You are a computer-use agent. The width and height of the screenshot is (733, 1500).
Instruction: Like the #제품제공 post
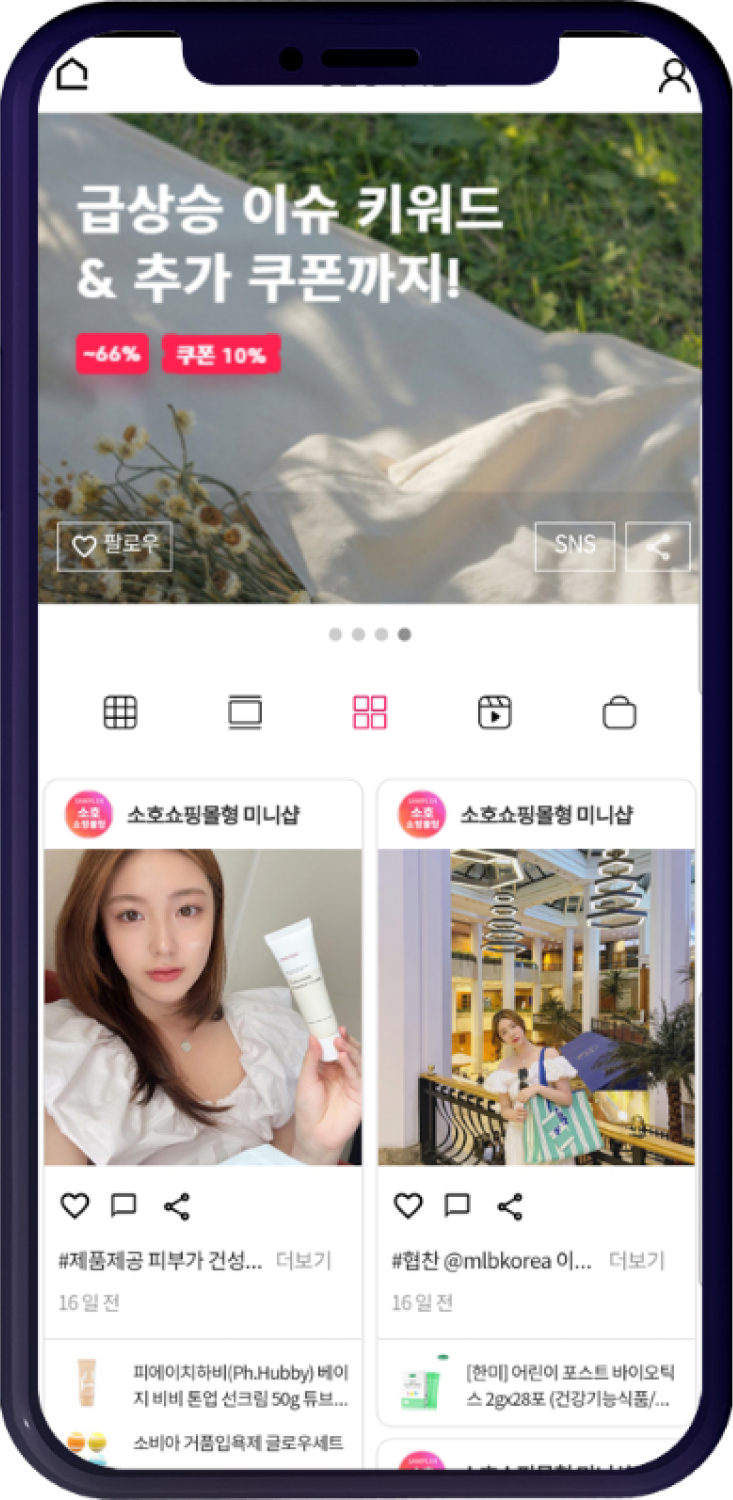[x=75, y=1206]
